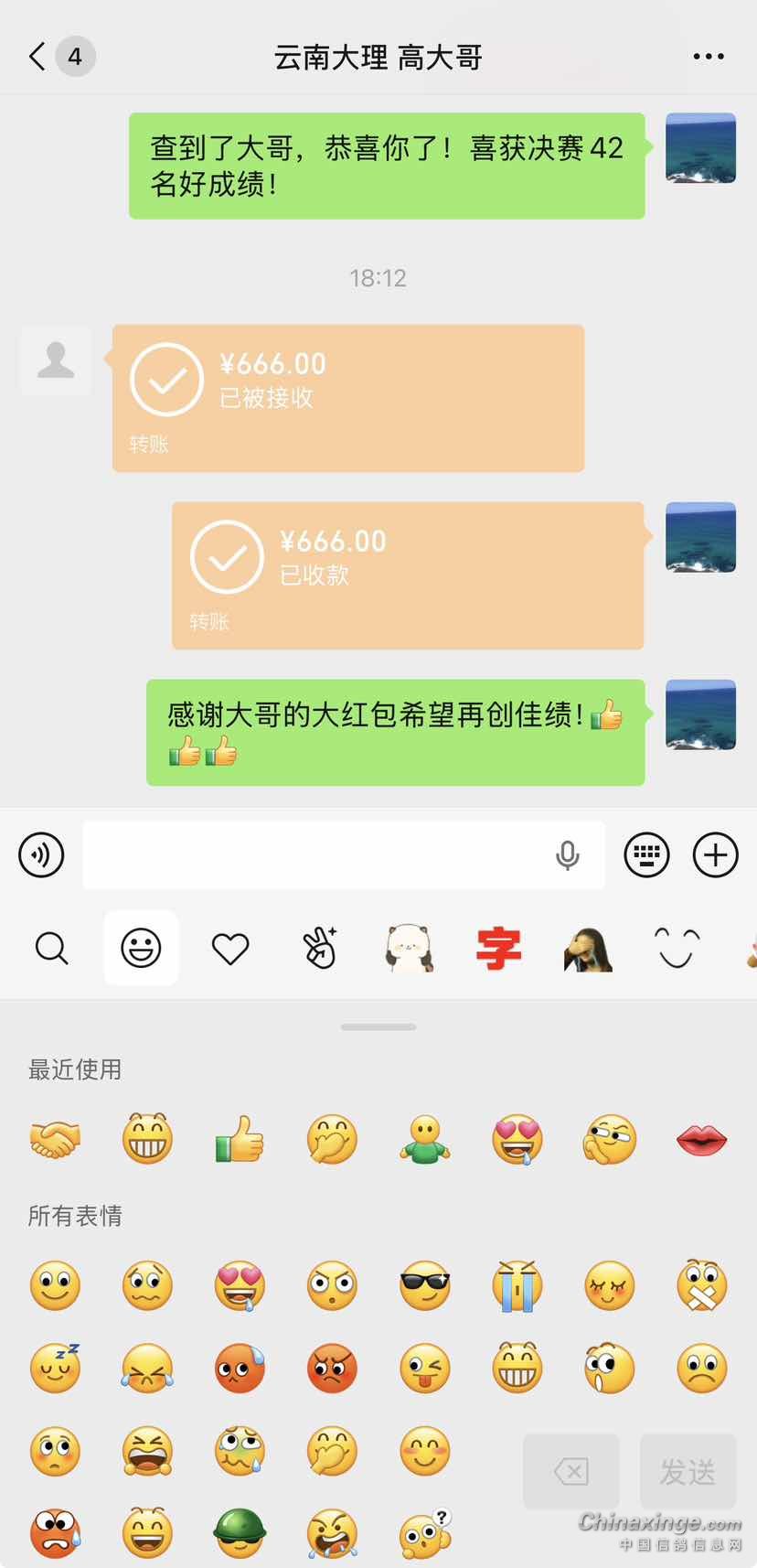
Task: Insert the handshake emoji from recently used
Action: [55, 1139]
